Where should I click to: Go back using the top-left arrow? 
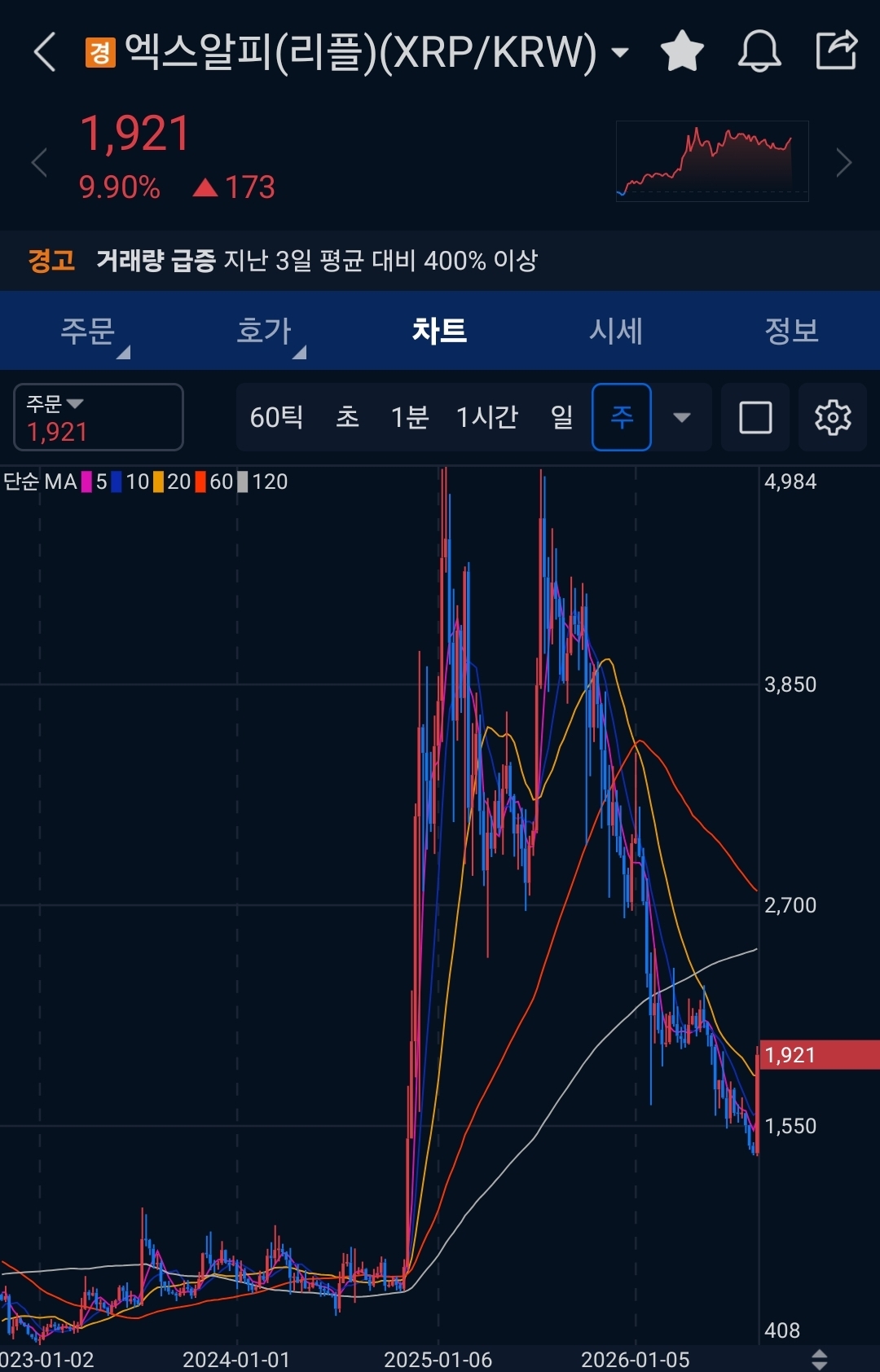click(x=45, y=52)
